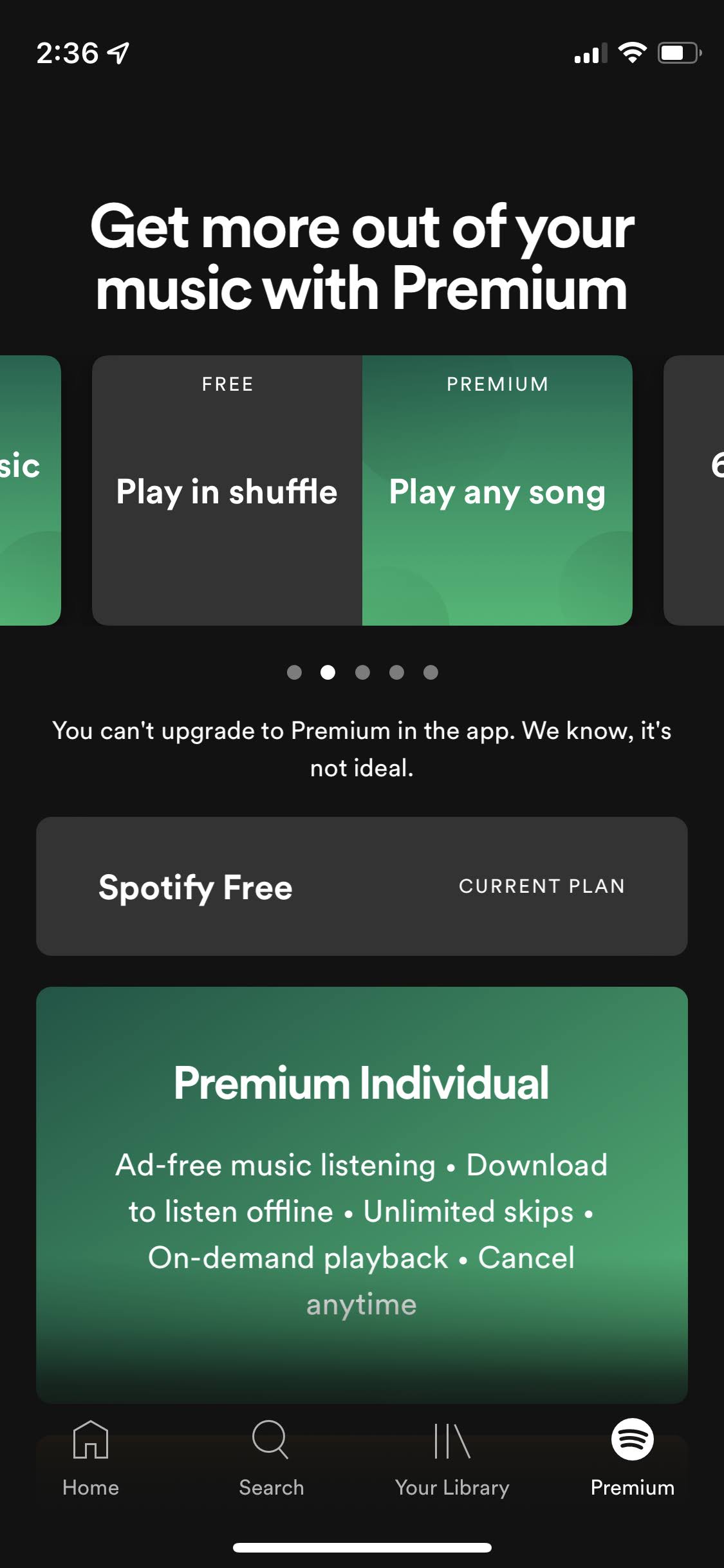Select the Premium tab
This screenshot has height=1568, width=724.
[x=633, y=1459]
